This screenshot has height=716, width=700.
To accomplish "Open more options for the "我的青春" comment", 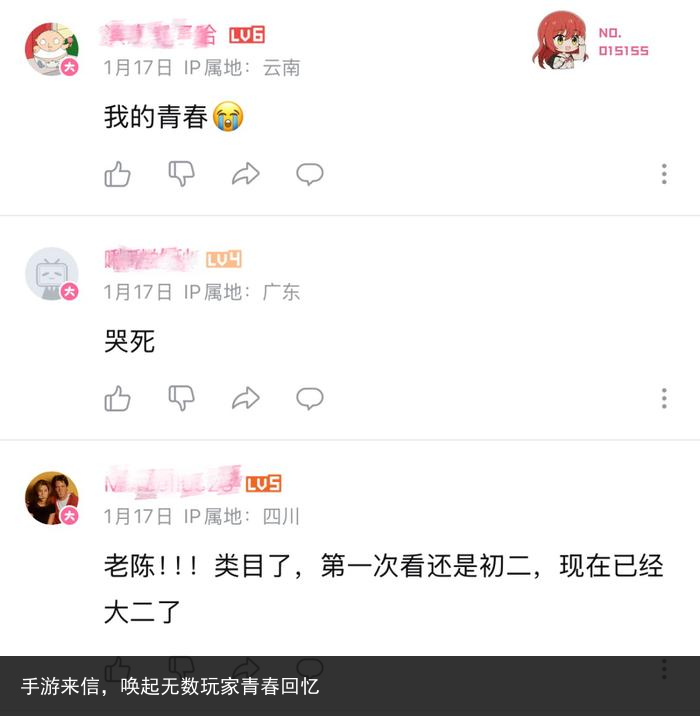I will (664, 174).
